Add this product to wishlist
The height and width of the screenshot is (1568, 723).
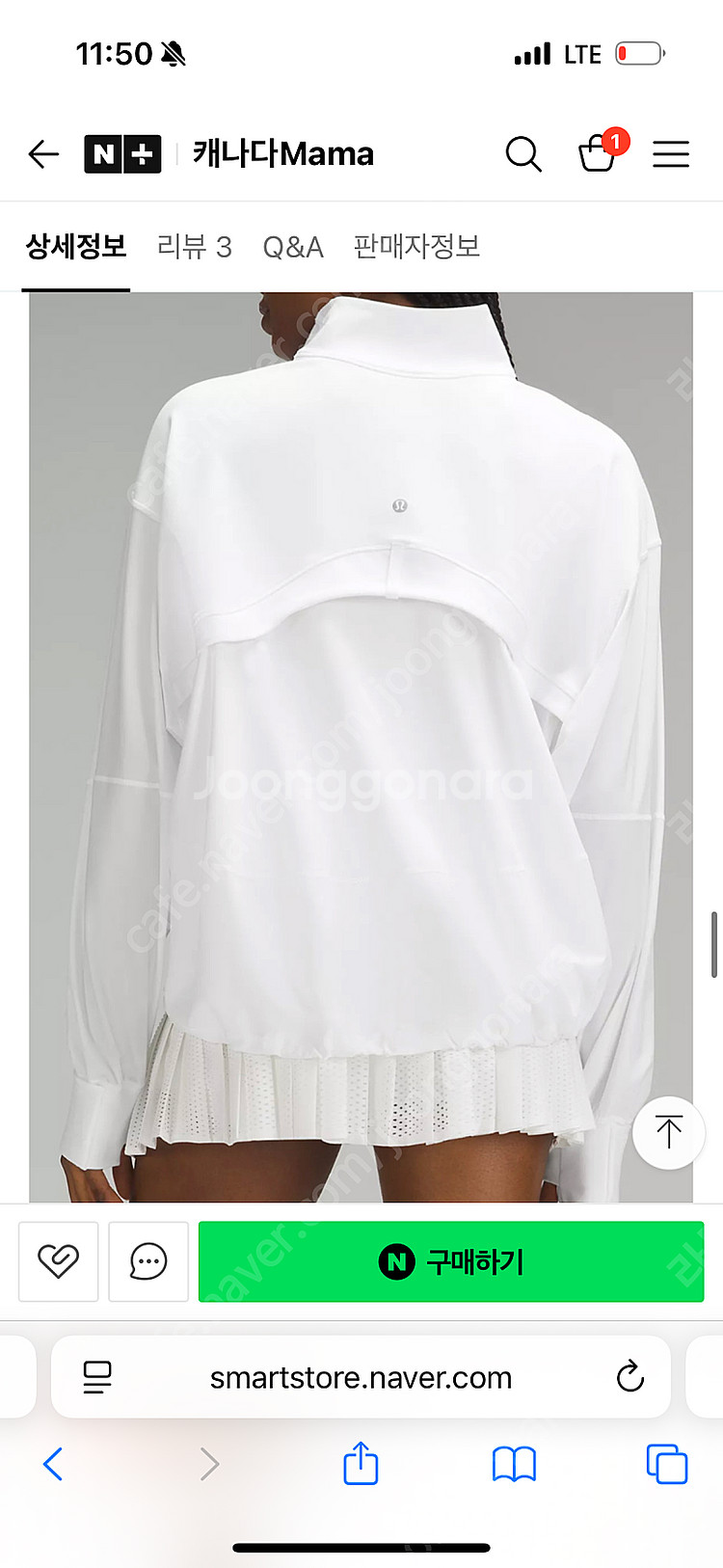point(58,1261)
